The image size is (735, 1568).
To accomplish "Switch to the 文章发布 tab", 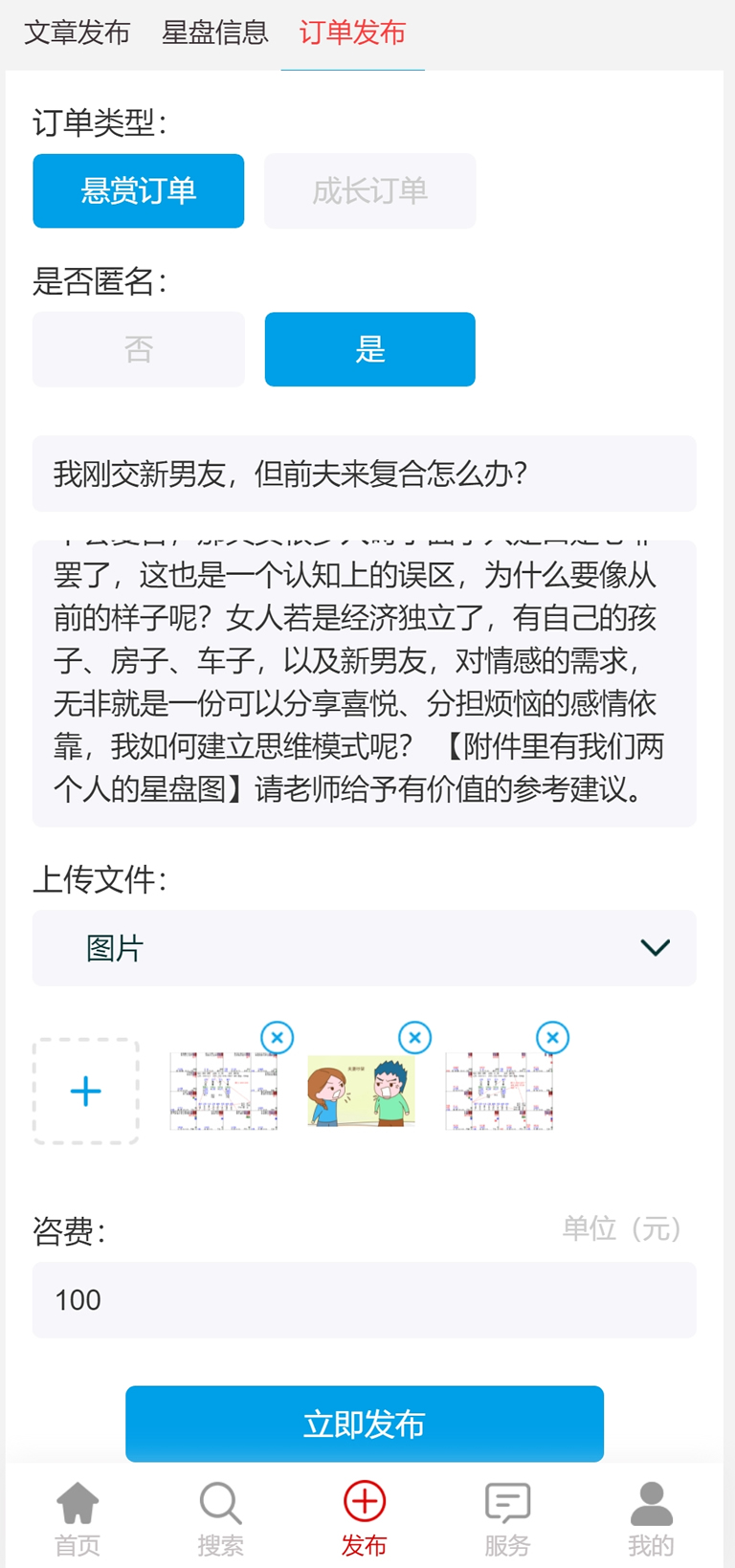I will [77, 33].
